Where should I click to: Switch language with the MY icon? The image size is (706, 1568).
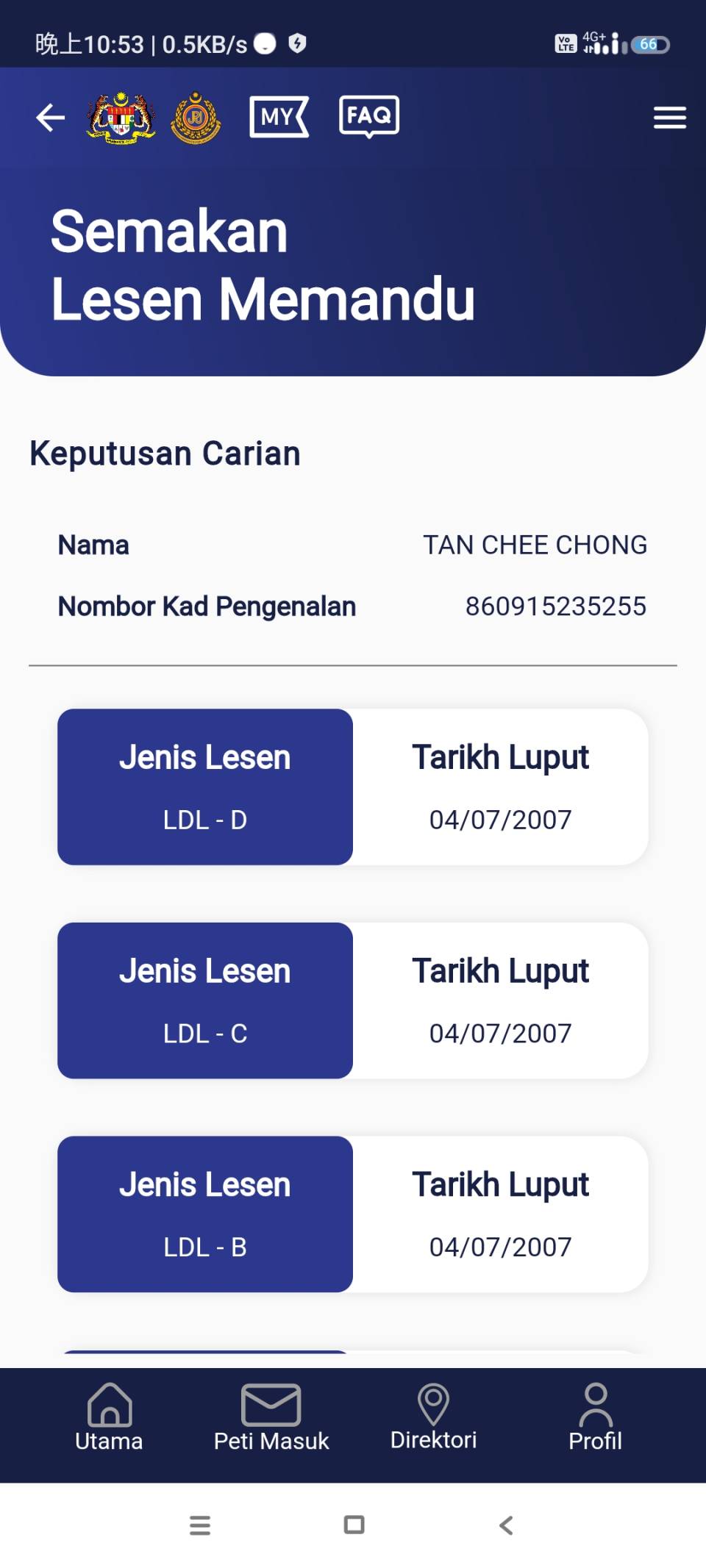[279, 117]
